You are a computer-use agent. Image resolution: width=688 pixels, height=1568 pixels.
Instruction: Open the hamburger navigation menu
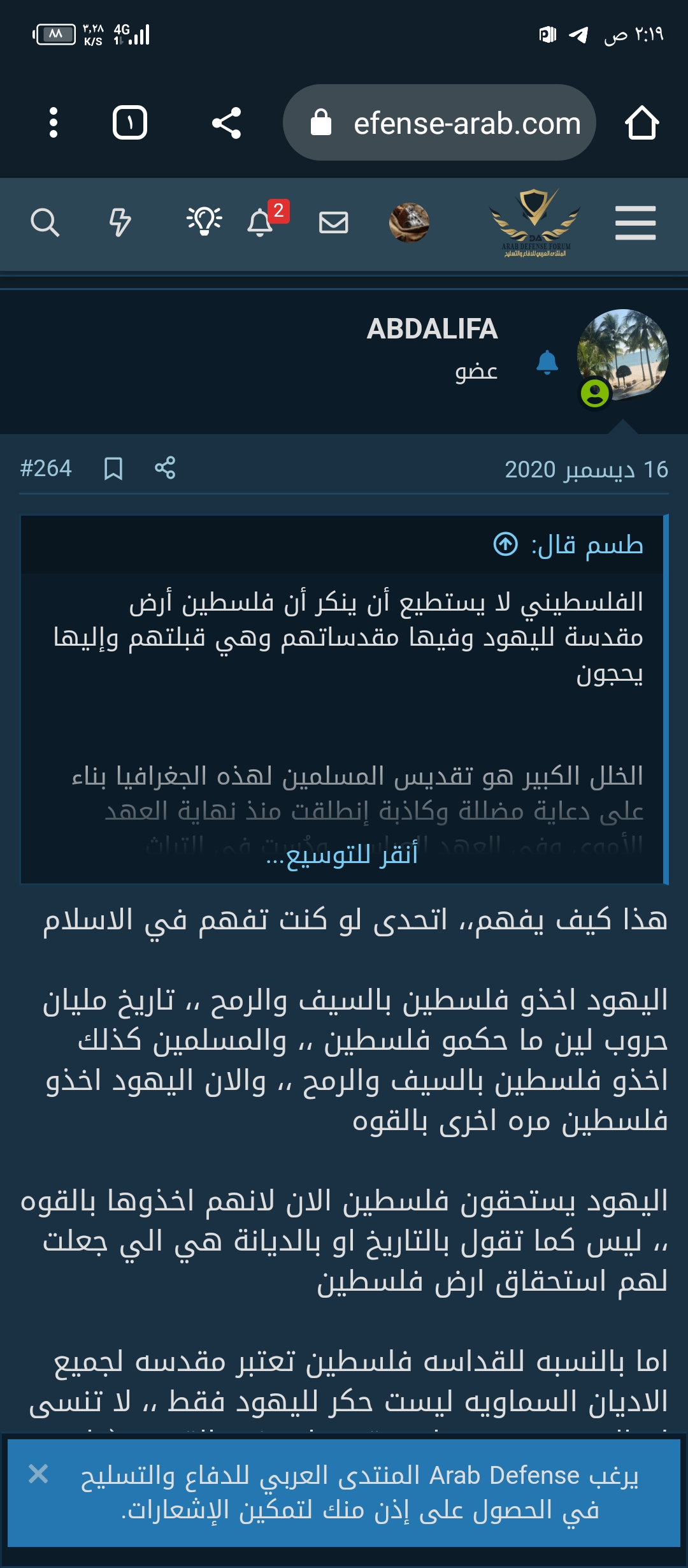(635, 223)
